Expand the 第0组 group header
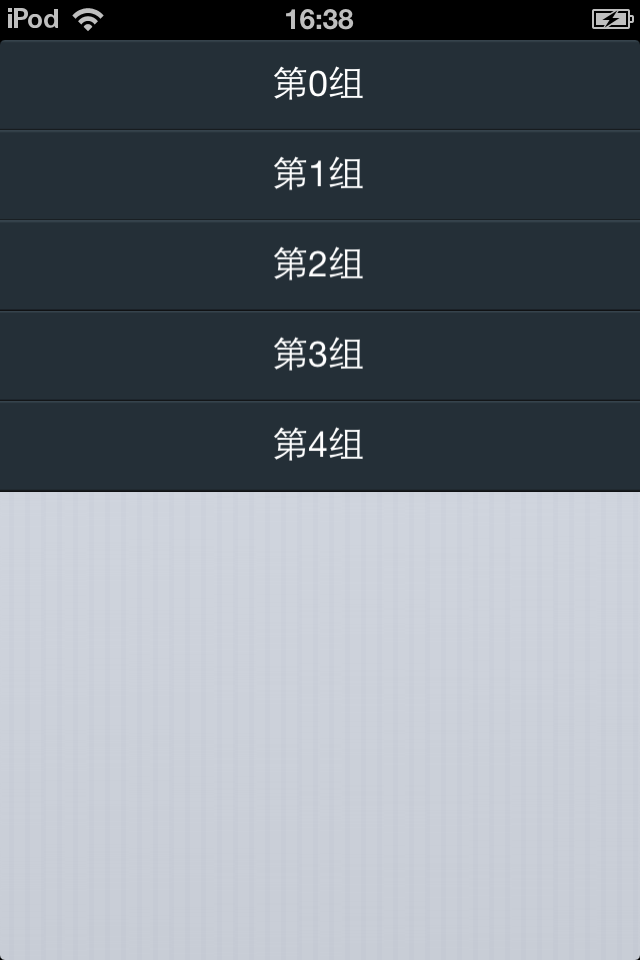 click(319, 85)
